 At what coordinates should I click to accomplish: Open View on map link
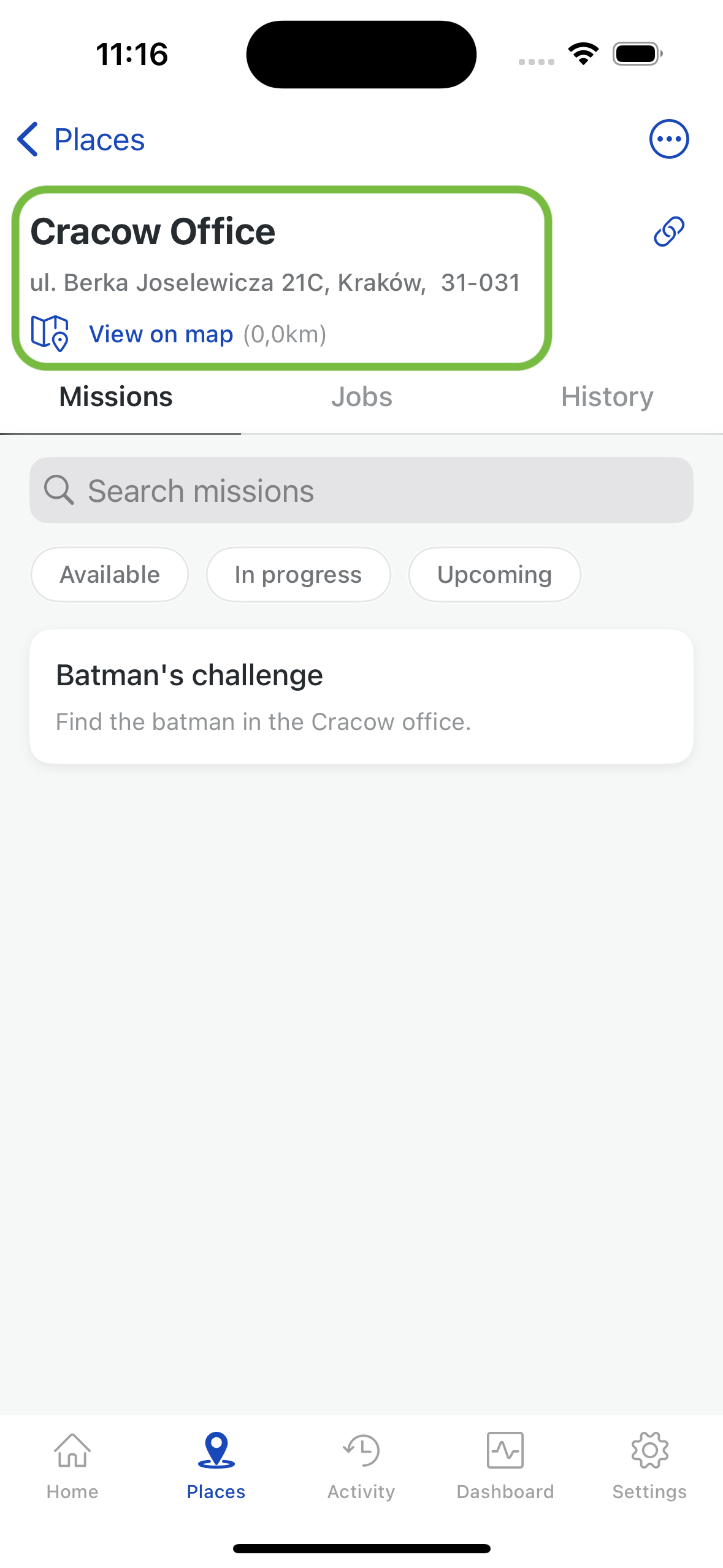(x=161, y=334)
